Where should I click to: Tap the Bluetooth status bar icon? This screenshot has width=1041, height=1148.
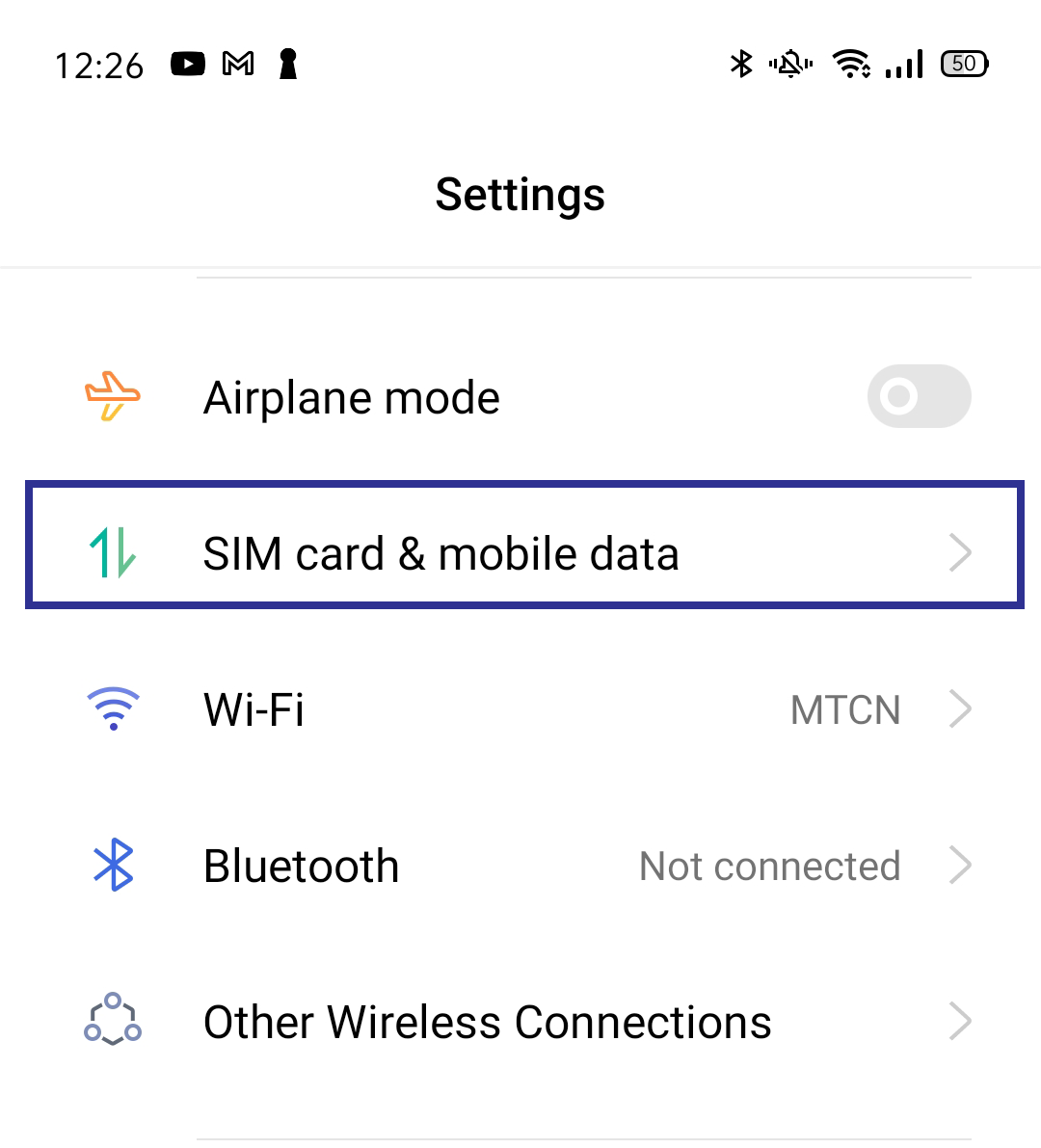click(x=740, y=64)
